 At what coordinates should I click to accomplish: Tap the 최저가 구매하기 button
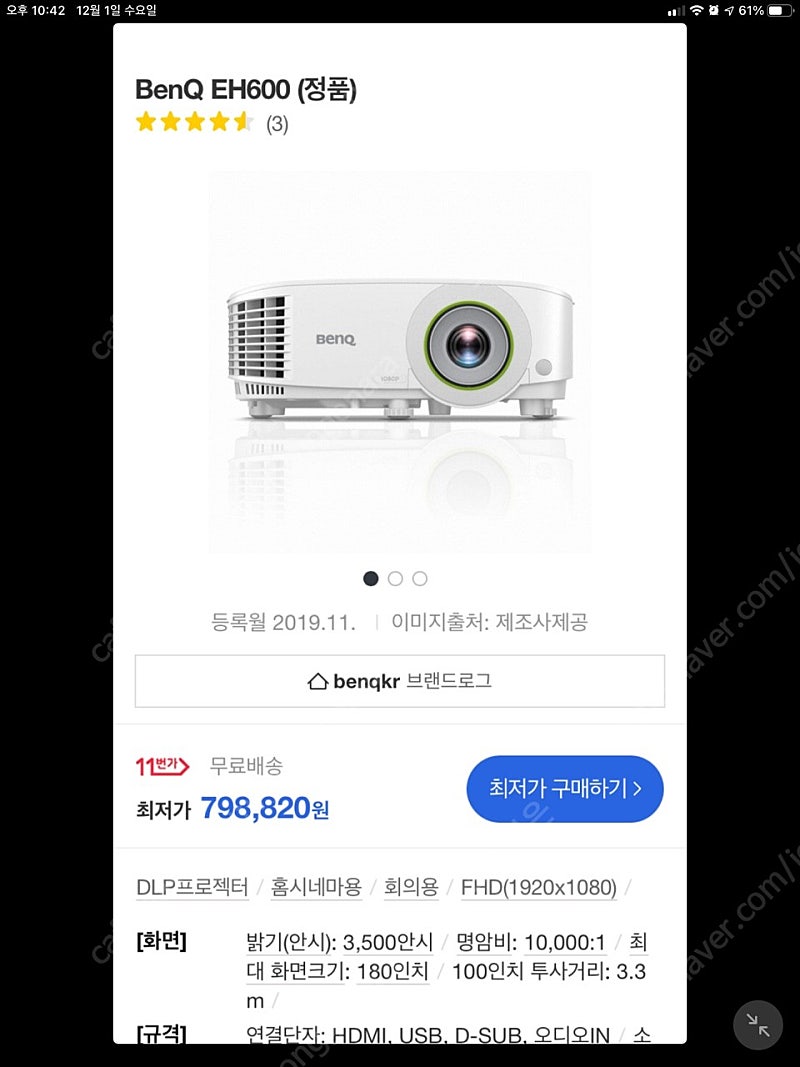pos(565,789)
